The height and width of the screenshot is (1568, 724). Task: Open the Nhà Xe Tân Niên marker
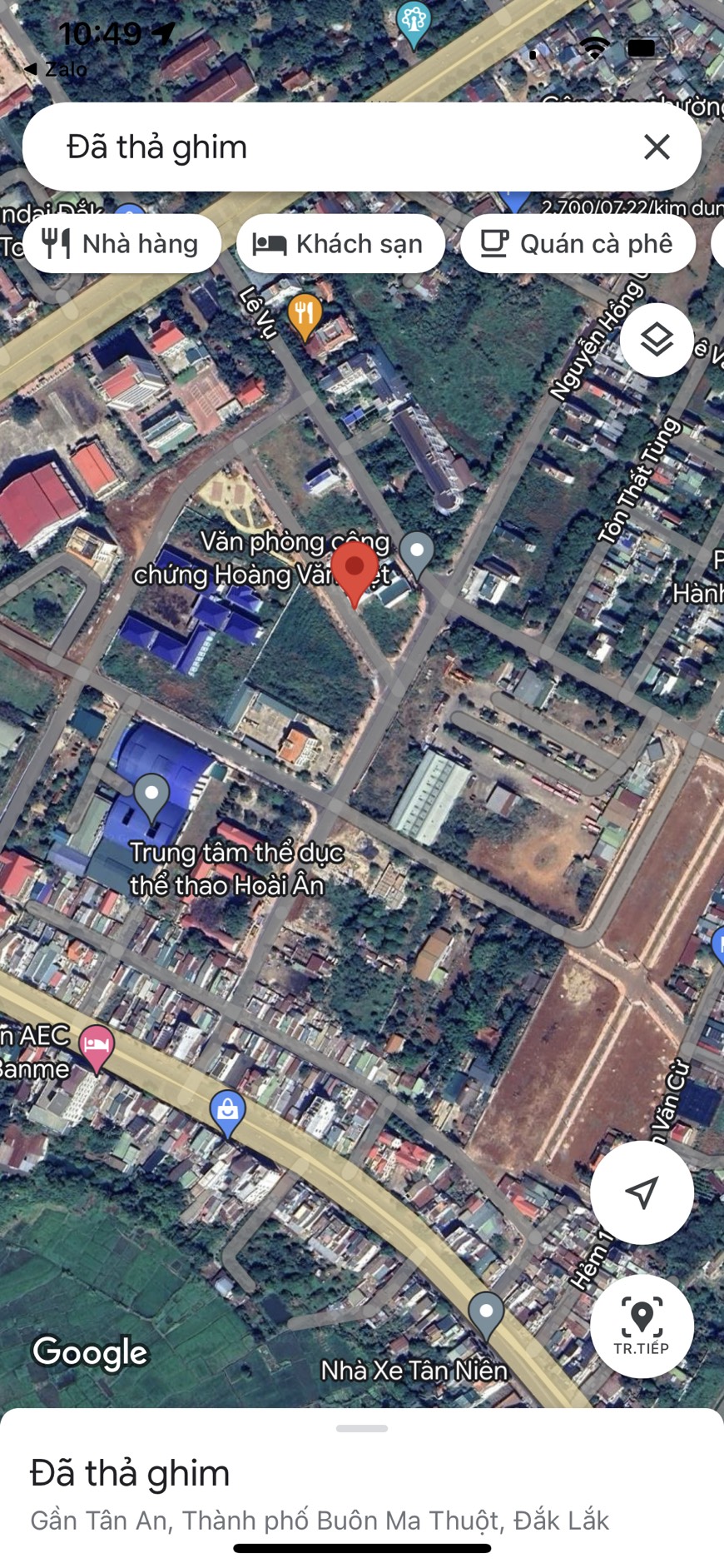[x=486, y=1312]
